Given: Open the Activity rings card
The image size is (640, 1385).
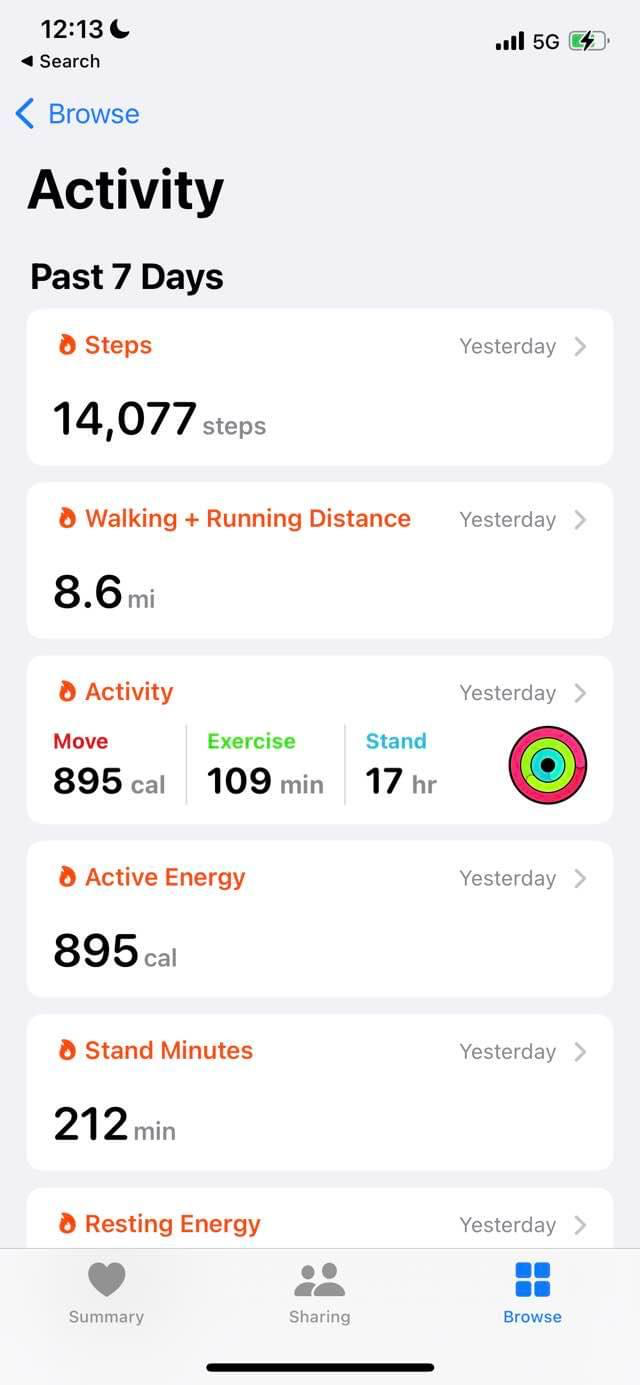Looking at the screenshot, I should pos(319,740).
